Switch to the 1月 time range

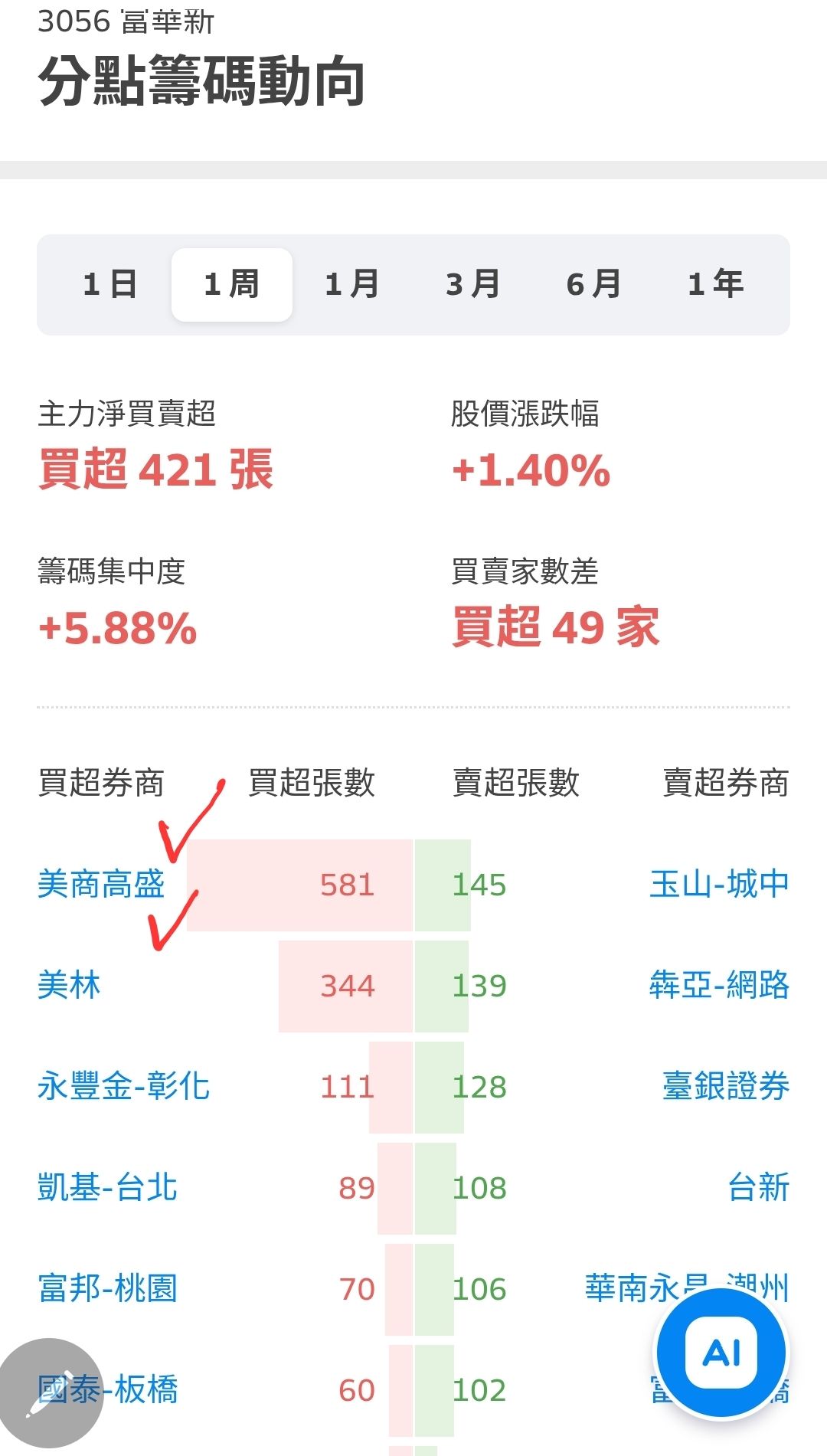pos(352,284)
